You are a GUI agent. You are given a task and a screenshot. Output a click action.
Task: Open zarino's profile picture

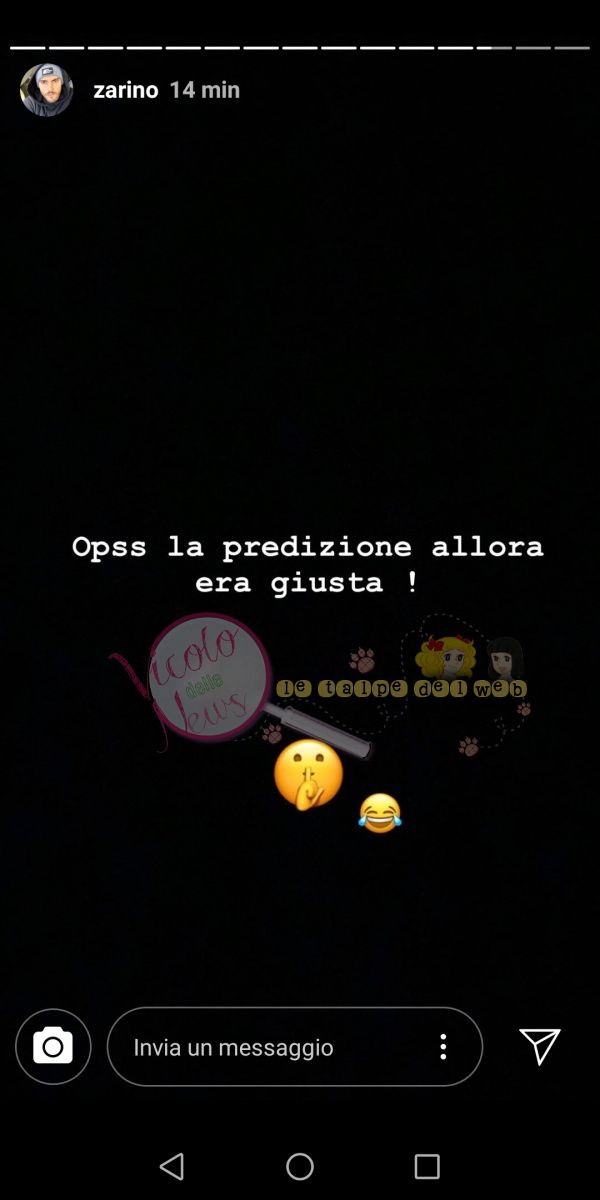click(46, 90)
